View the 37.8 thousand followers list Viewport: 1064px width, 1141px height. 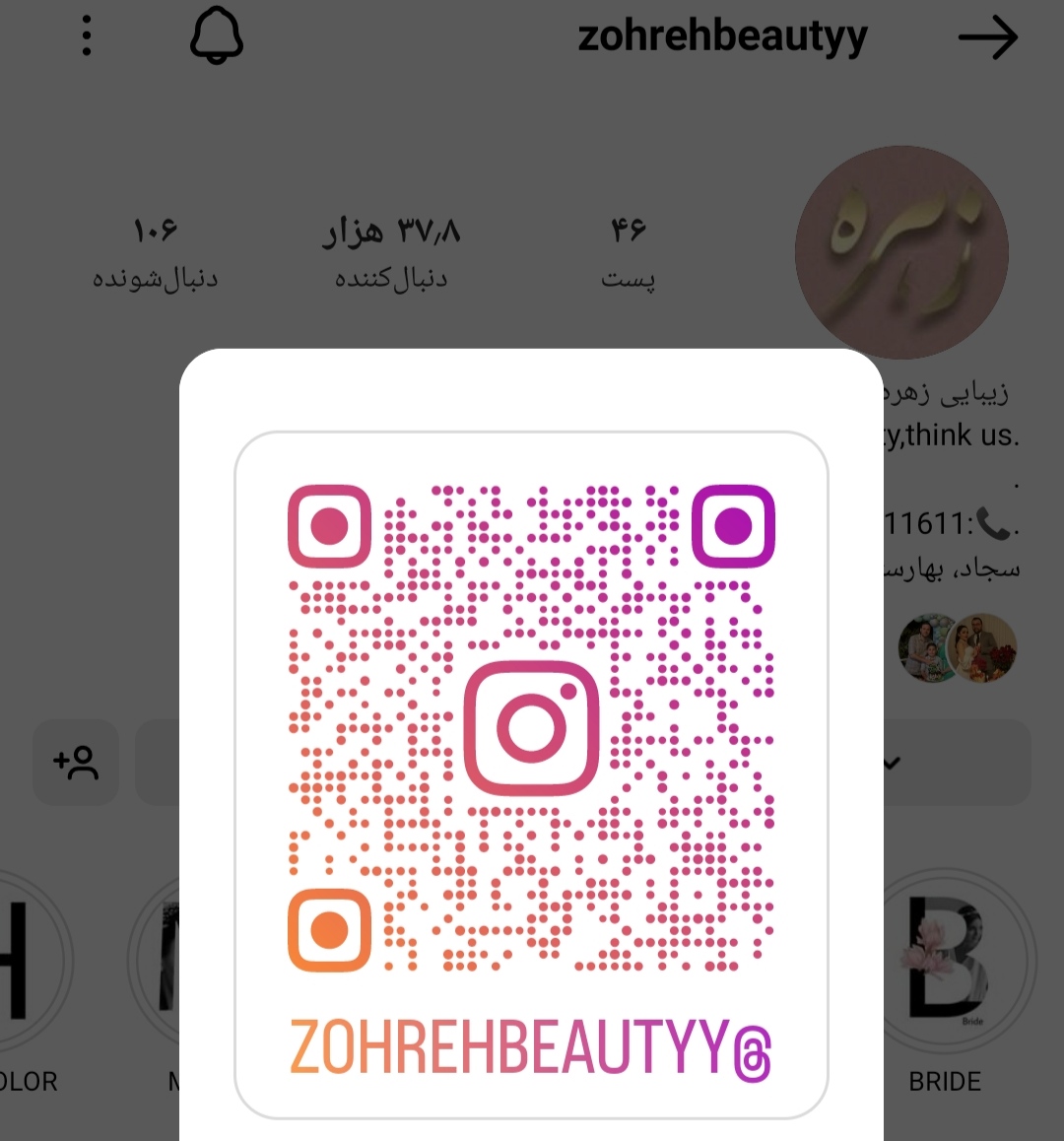tap(391, 252)
